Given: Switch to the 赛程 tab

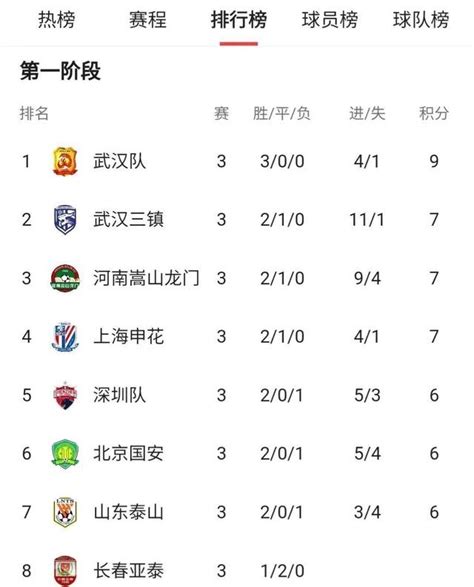Looking at the screenshot, I should 148,20.
